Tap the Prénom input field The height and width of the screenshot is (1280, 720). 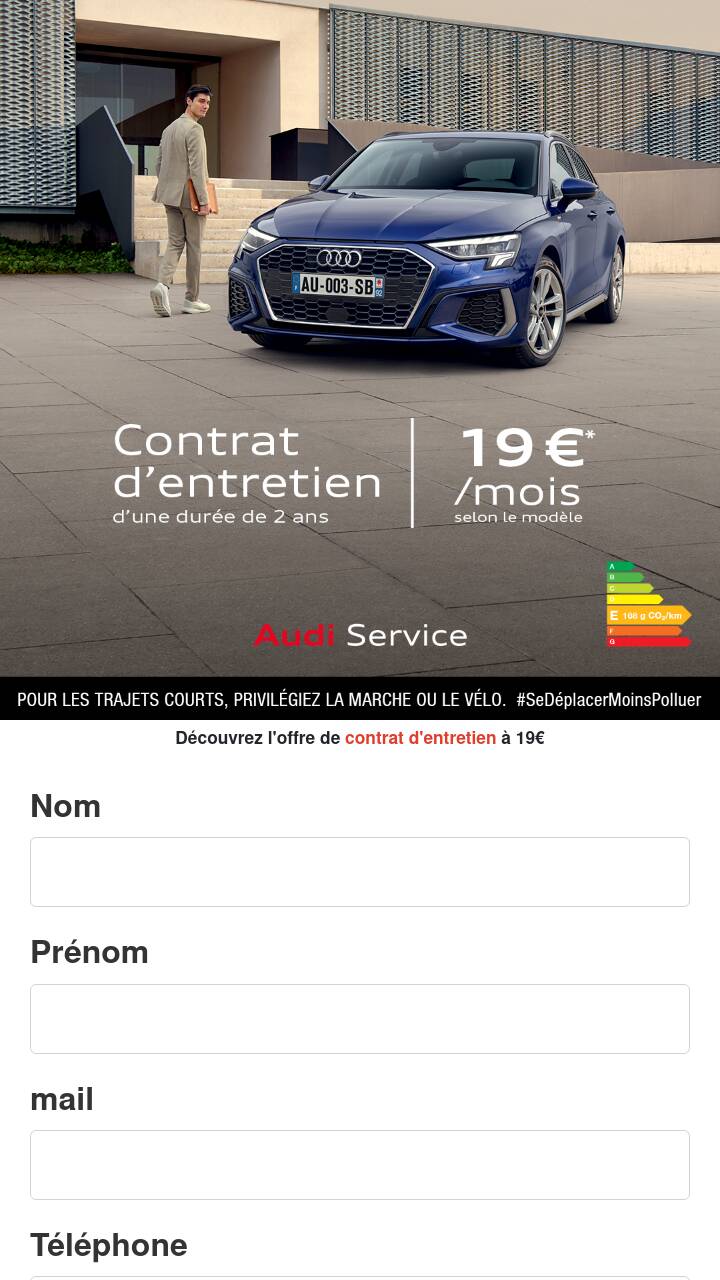tap(360, 1018)
